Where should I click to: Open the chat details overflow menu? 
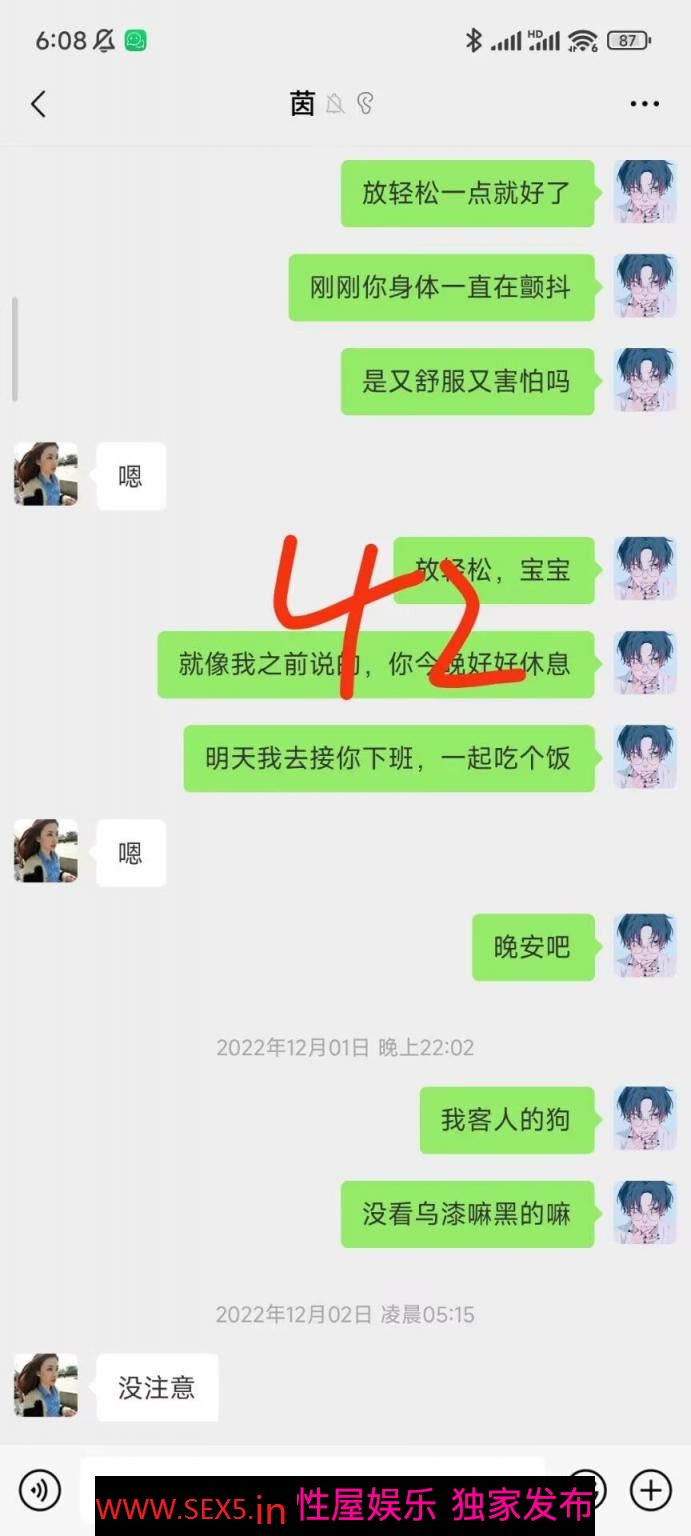tap(644, 104)
